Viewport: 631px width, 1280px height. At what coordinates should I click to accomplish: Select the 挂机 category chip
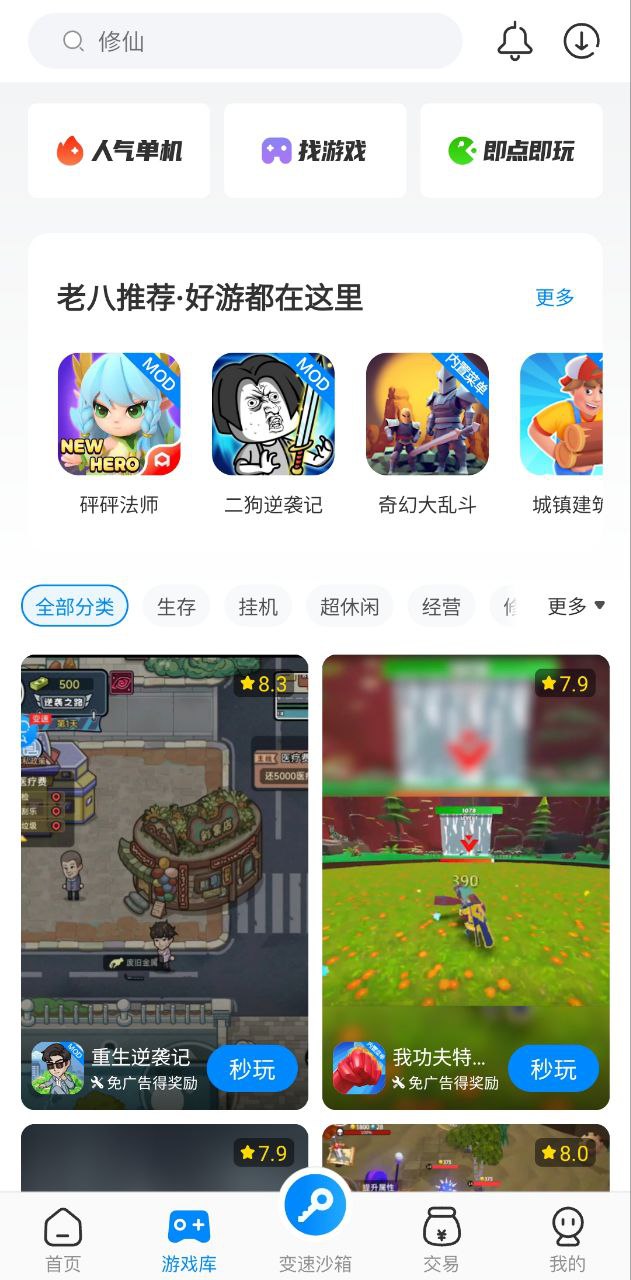258,606
